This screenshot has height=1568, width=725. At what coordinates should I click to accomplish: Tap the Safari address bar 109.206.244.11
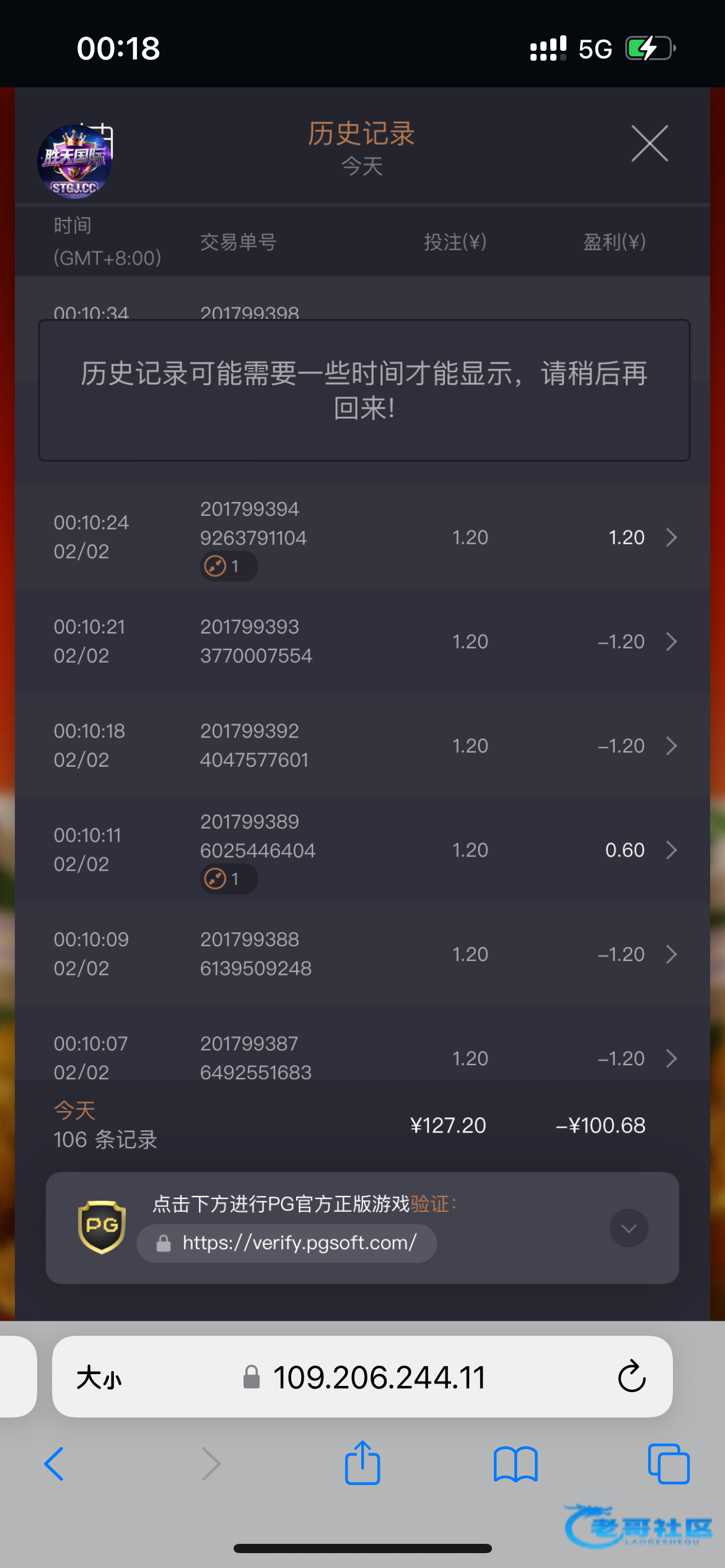click(x=378, y=1378)
